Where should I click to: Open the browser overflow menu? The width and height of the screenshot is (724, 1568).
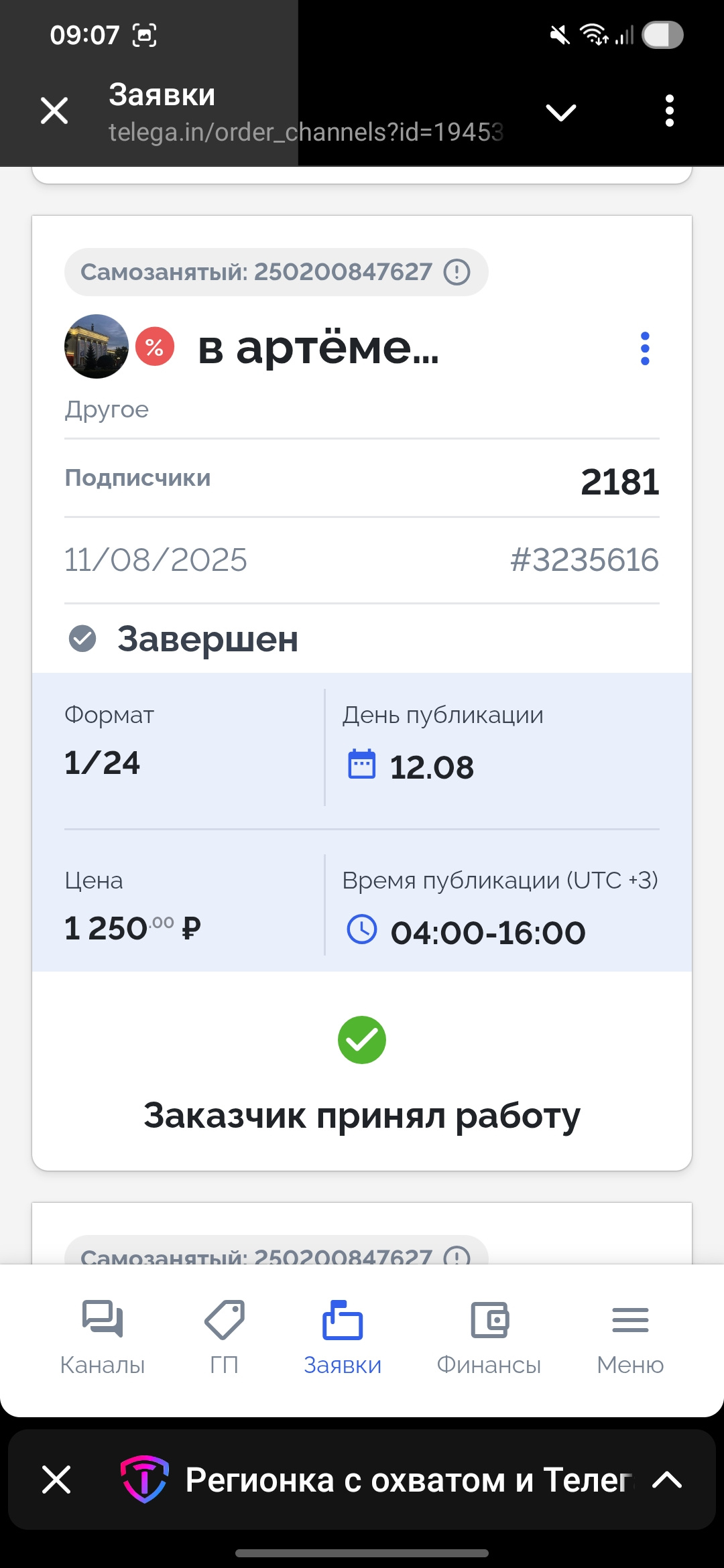669,111
